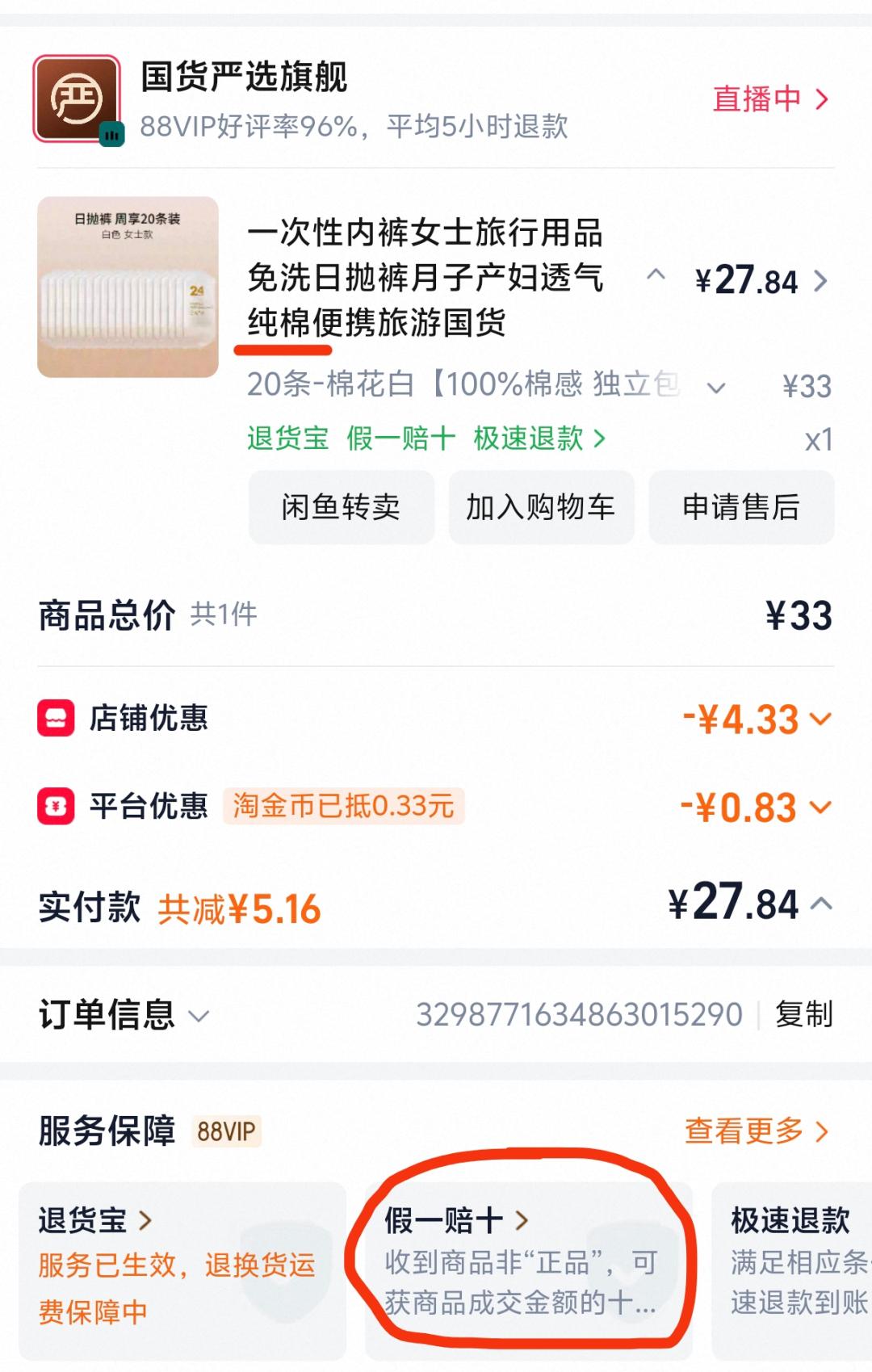Image resolution: width=872 pixels, height=1372 pixels.
Task: Tap 闲鱼转卖 to resell the item
Action: (342, 507)
